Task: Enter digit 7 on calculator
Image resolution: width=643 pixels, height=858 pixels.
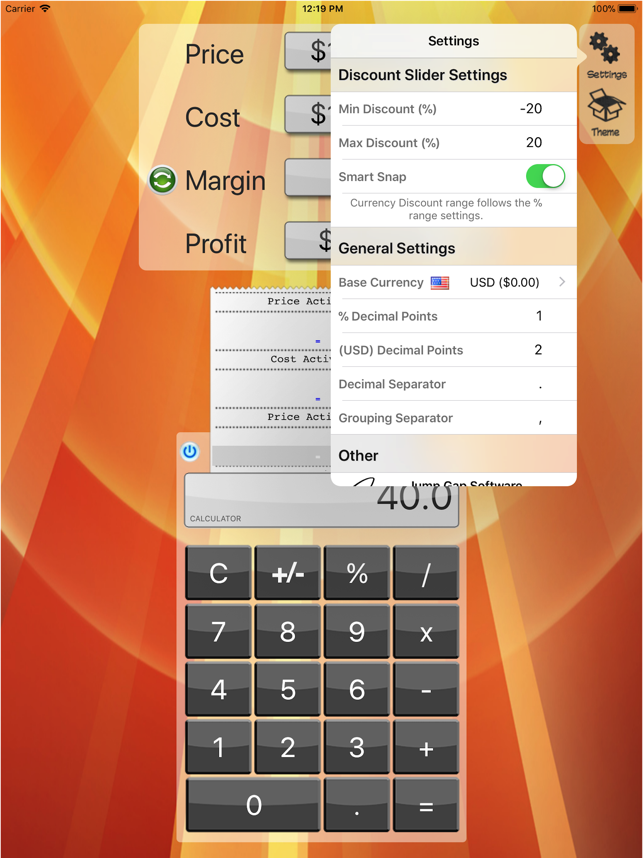Action: pos(219,631)
